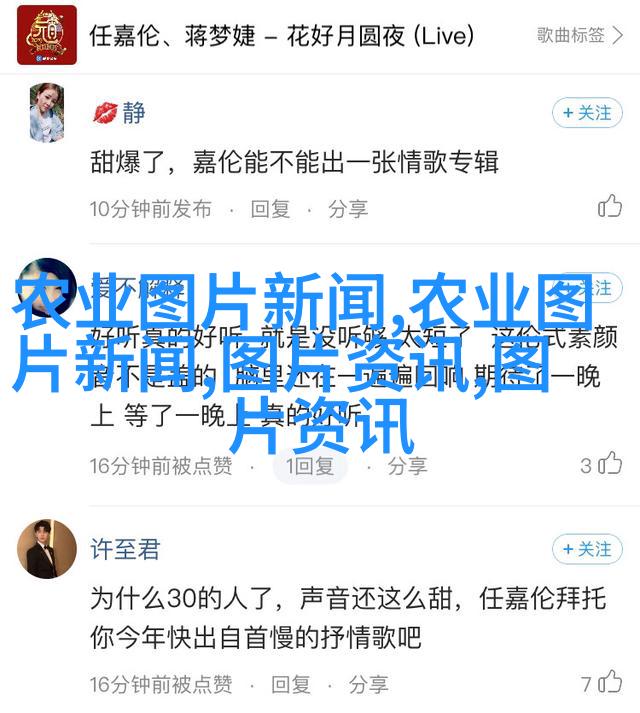Screen dimensions: 640x713
Task: Reply to 静's comment
Action: tap(270, 209)
